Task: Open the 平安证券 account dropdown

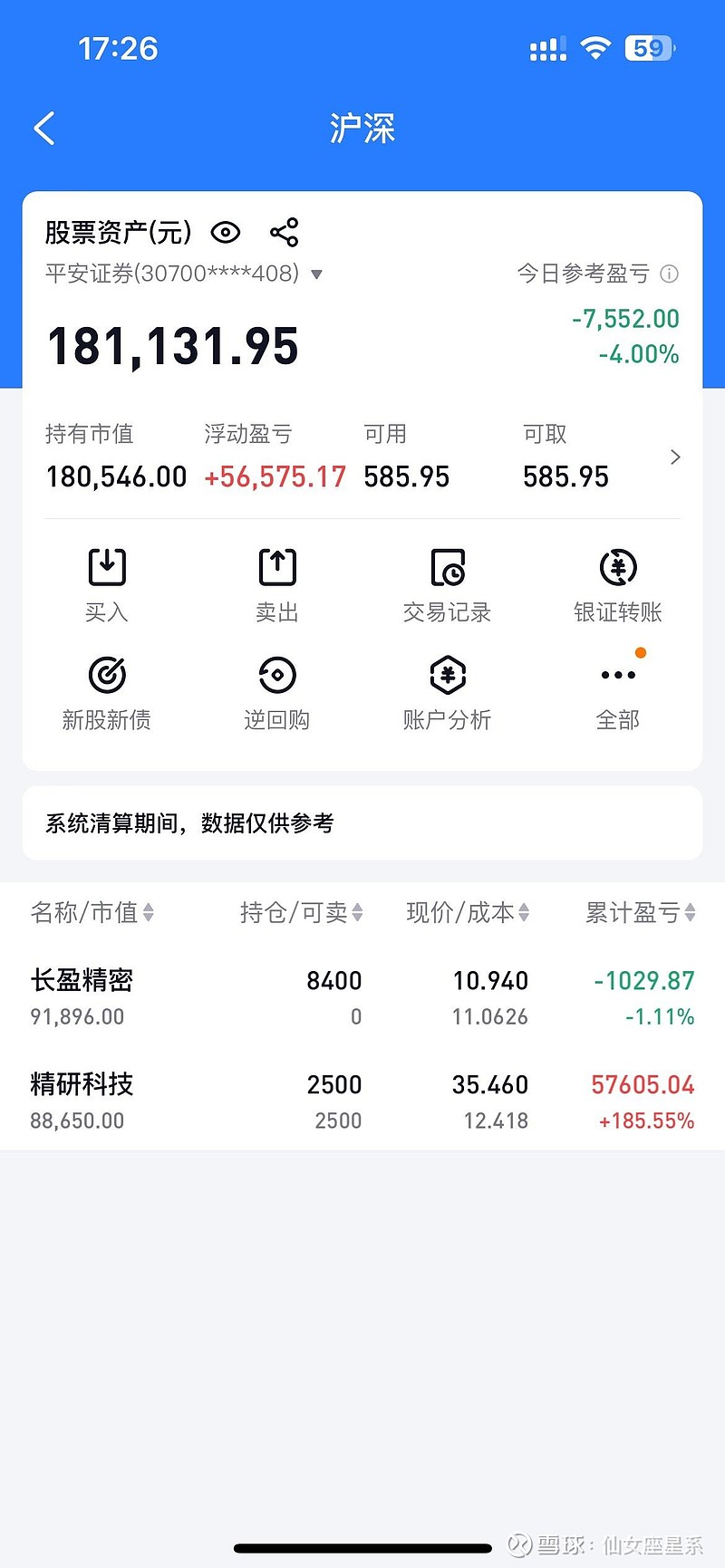Action: 316,274
